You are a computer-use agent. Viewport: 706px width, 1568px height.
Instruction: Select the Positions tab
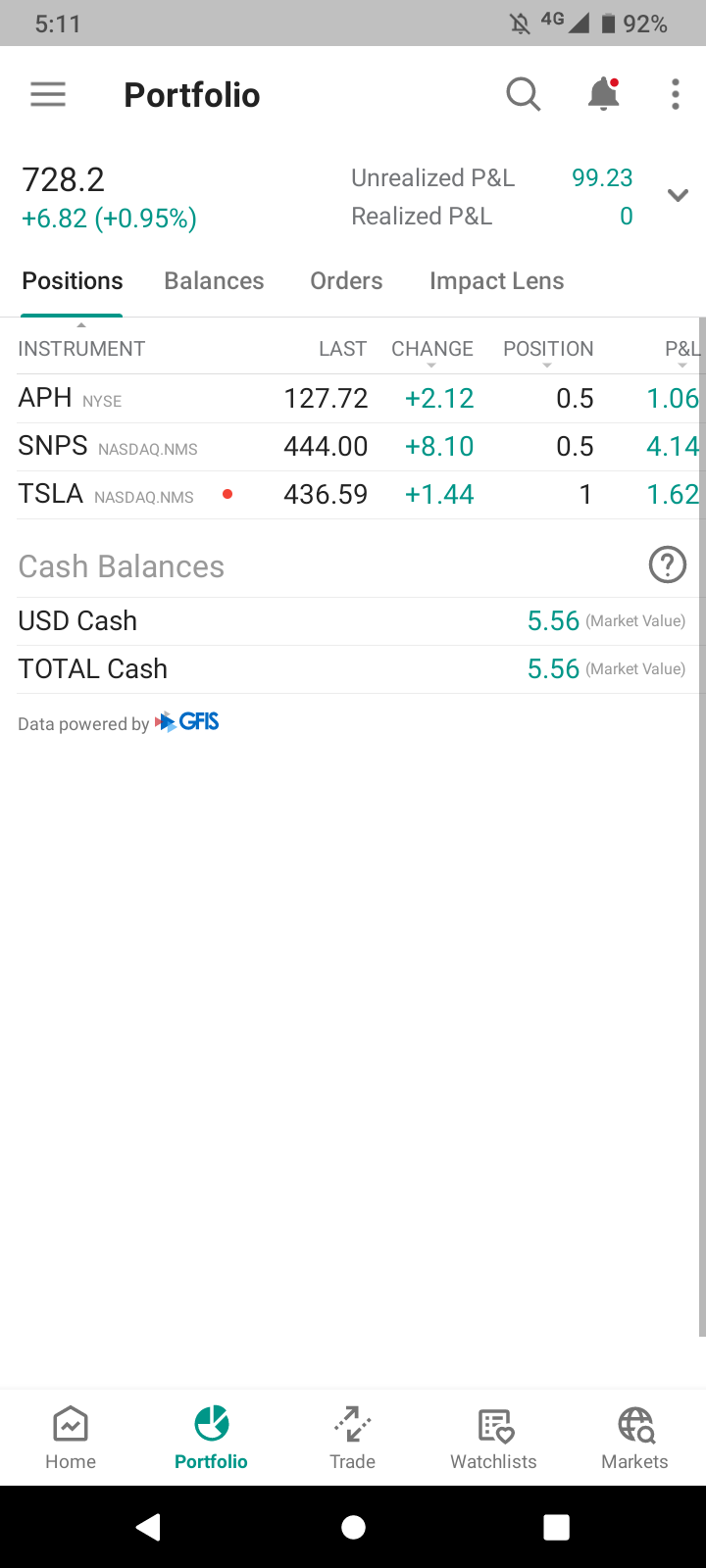pyautogui.click(x=73, y=281)
